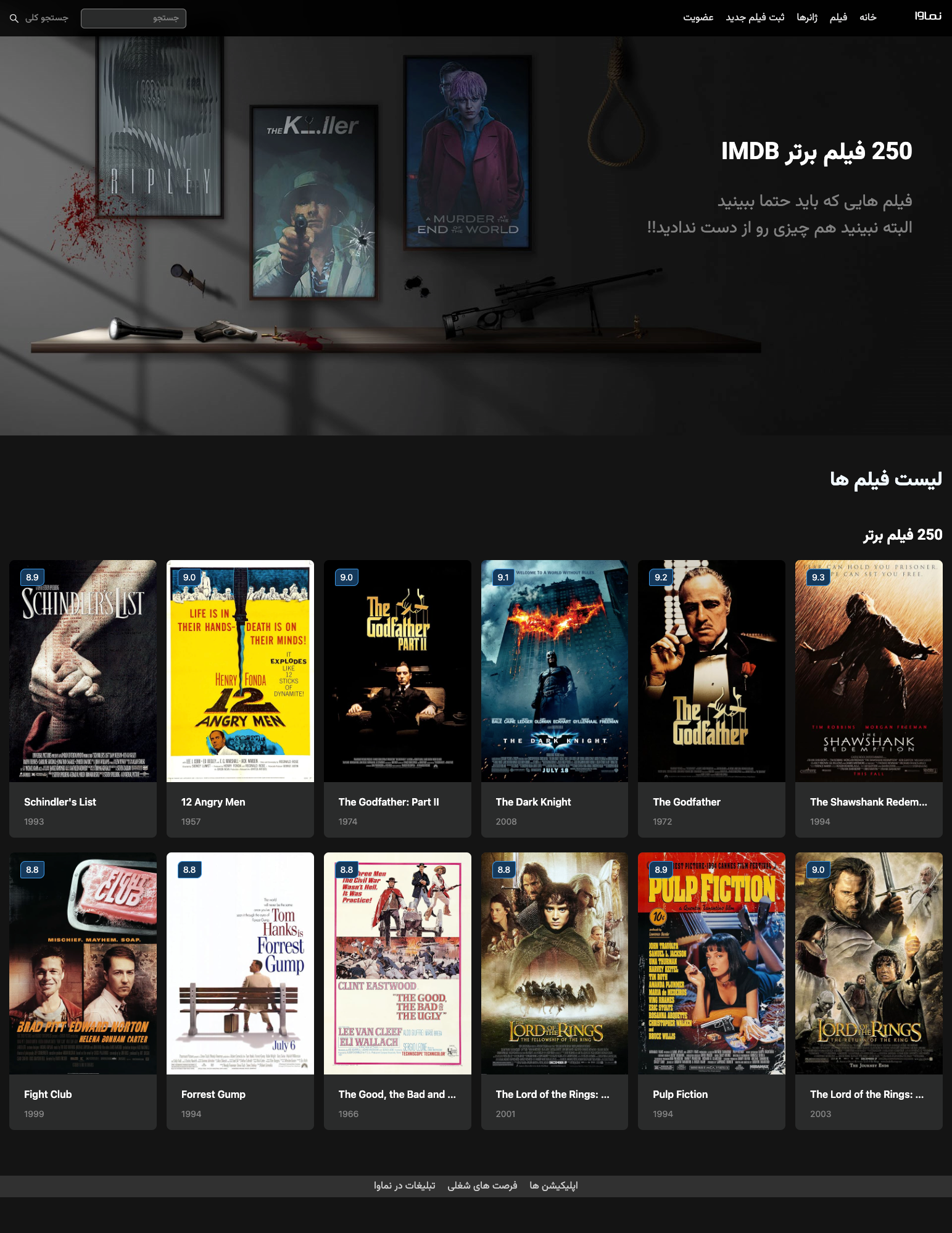Open ژانرها in the top navigation

pyautogui.click(x=806, y=17)
